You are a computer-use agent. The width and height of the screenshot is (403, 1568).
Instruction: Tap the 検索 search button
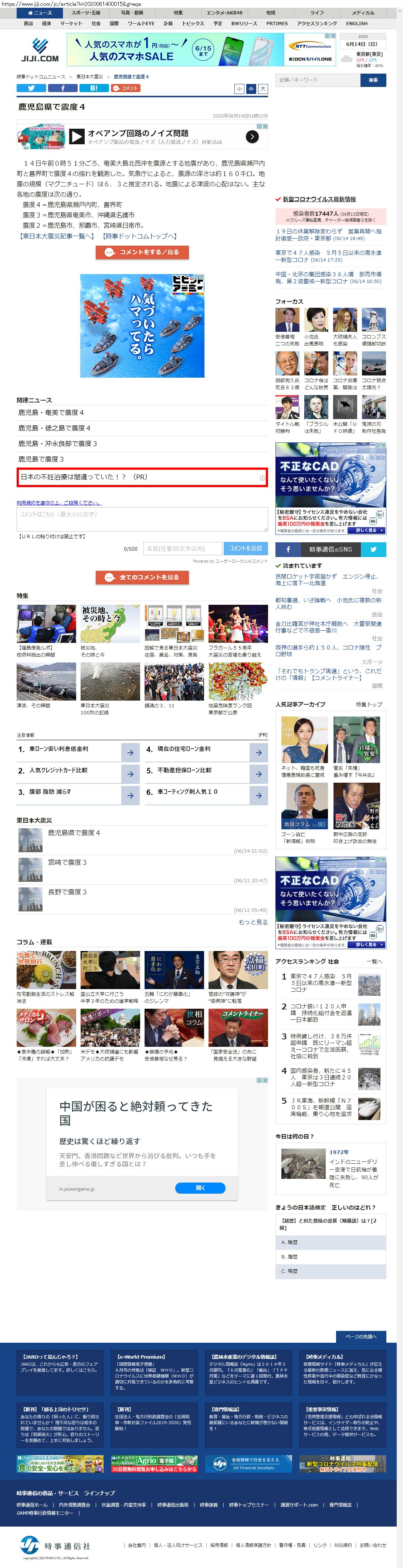[x=373, y=80]
